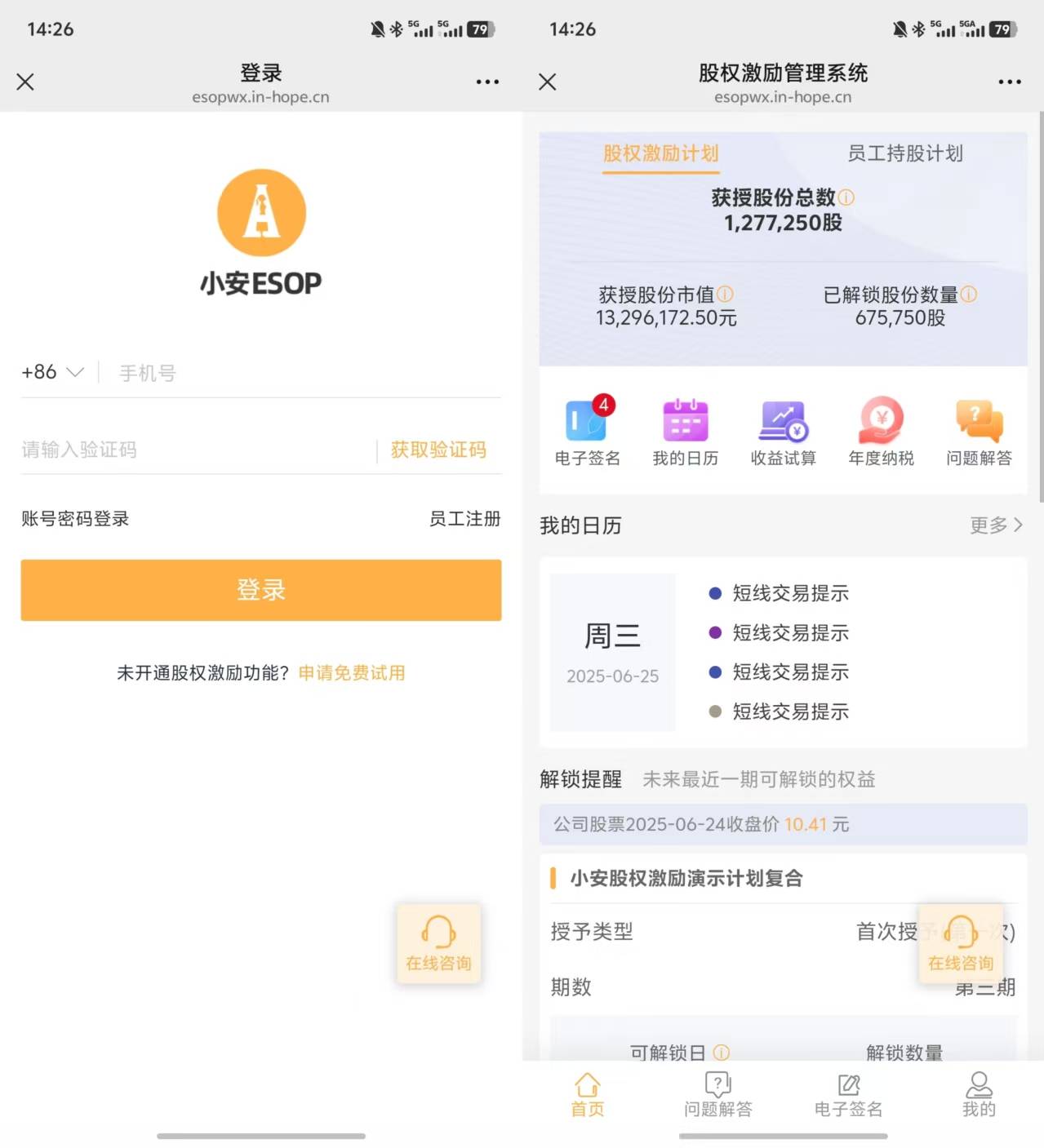Screen dimensions: 1044x1148
Task: Open 在线咨询 on the login page
Action: pyautogui.click(x=438, y=942)
